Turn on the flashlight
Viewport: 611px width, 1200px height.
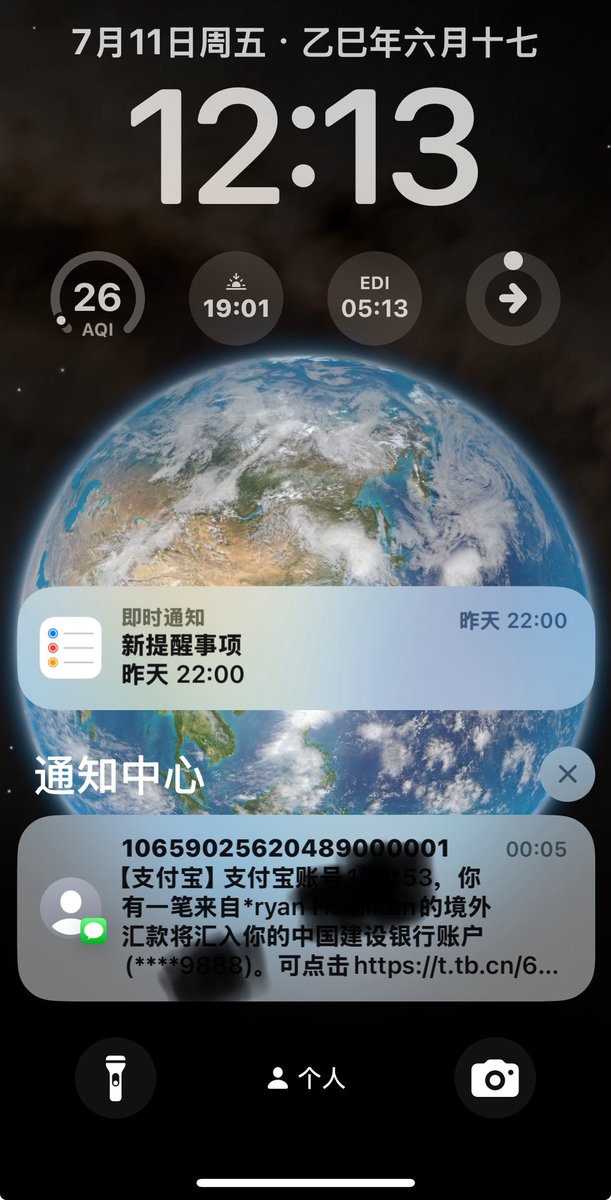[x=116, y=1078]
